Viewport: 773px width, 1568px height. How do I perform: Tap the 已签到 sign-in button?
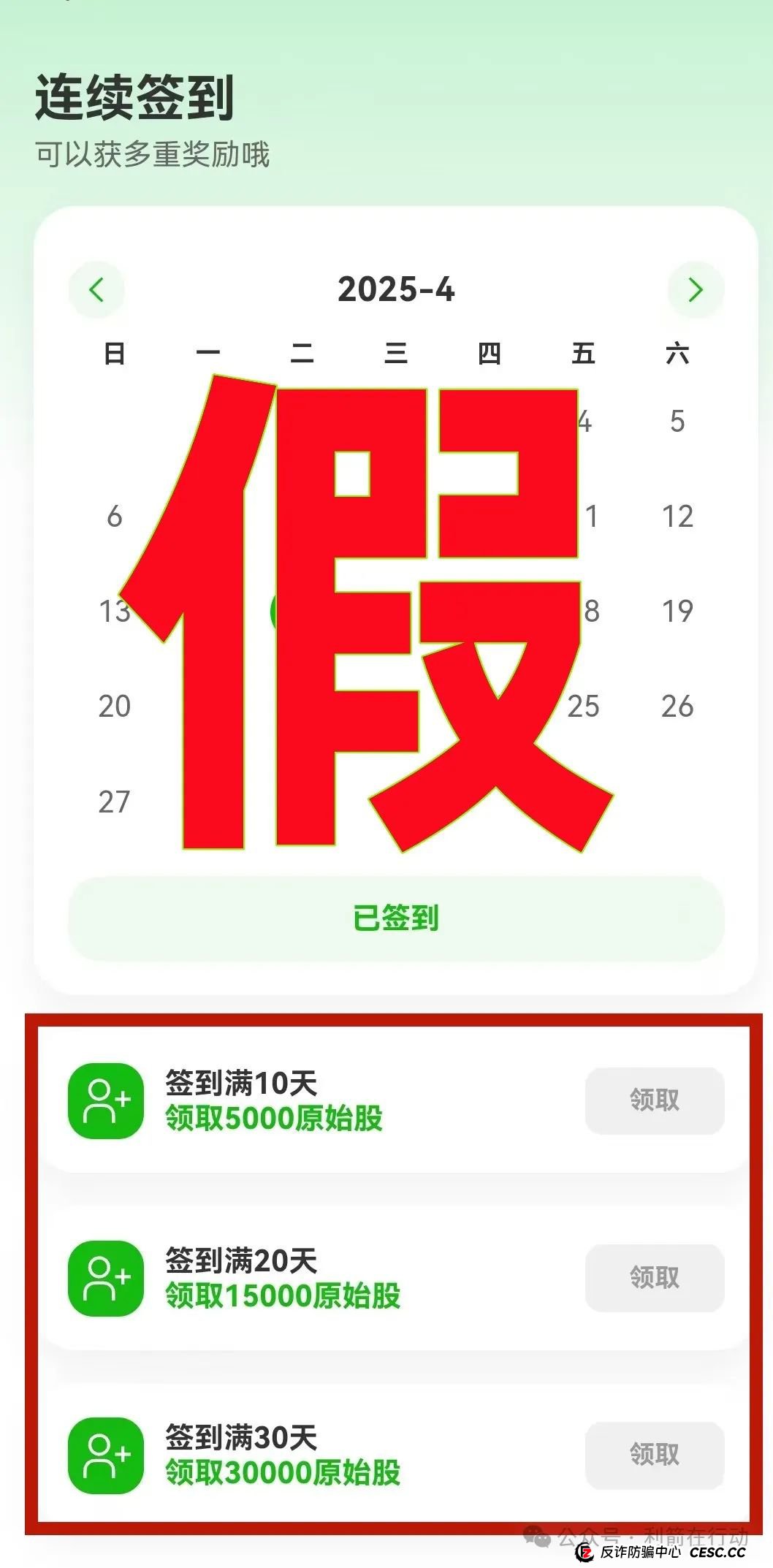396,918
